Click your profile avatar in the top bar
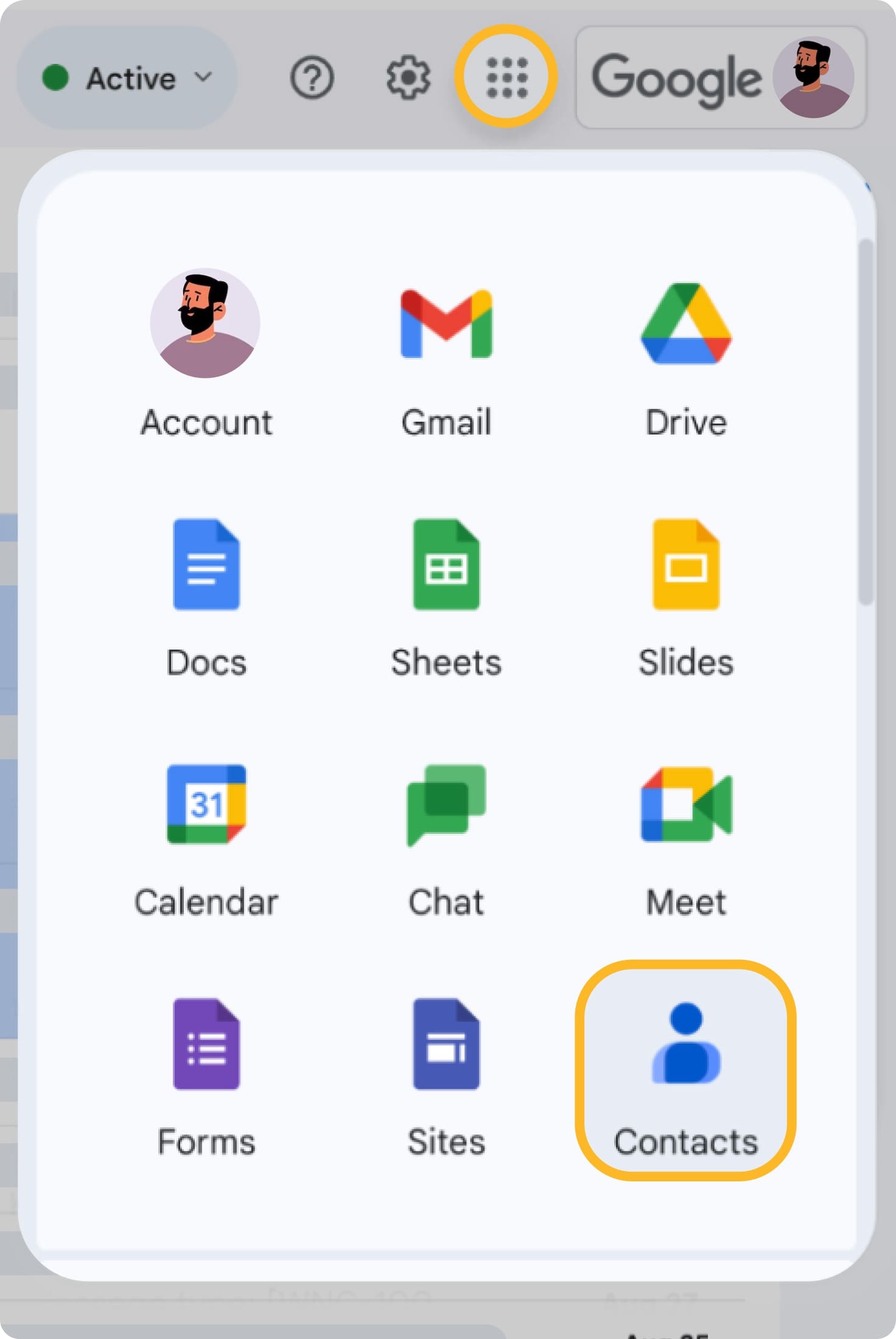Screen dimensions: 896x1339 (816, 78)
